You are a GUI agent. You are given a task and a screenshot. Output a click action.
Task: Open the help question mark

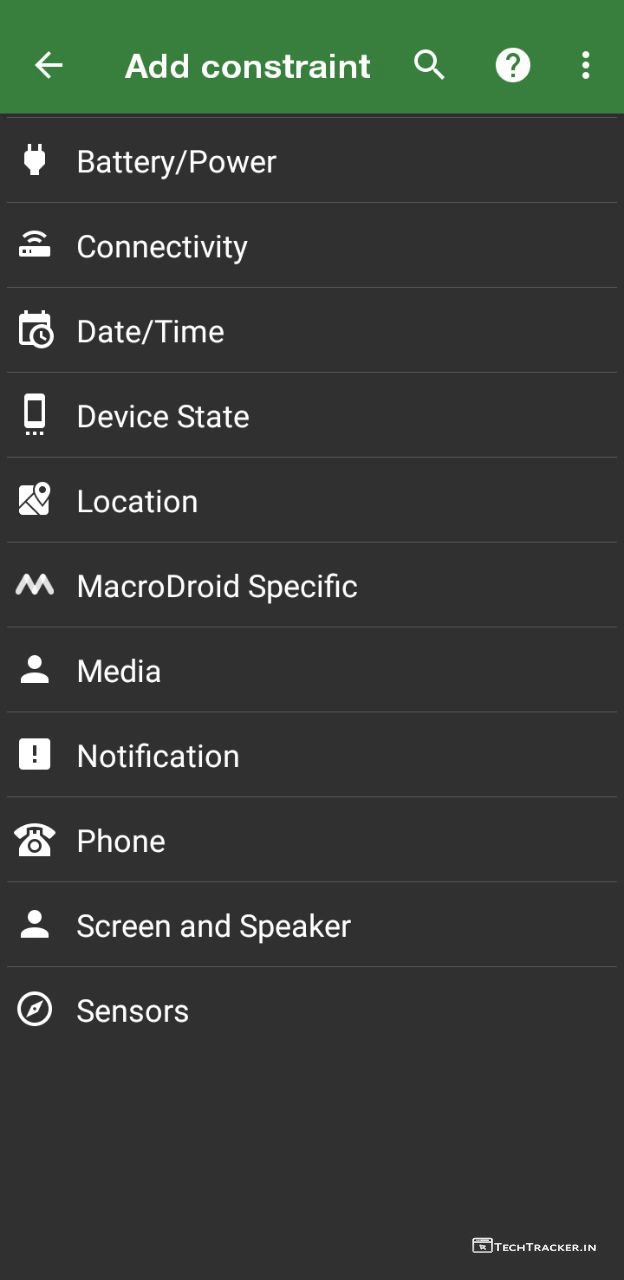click(x=512, y=66)
